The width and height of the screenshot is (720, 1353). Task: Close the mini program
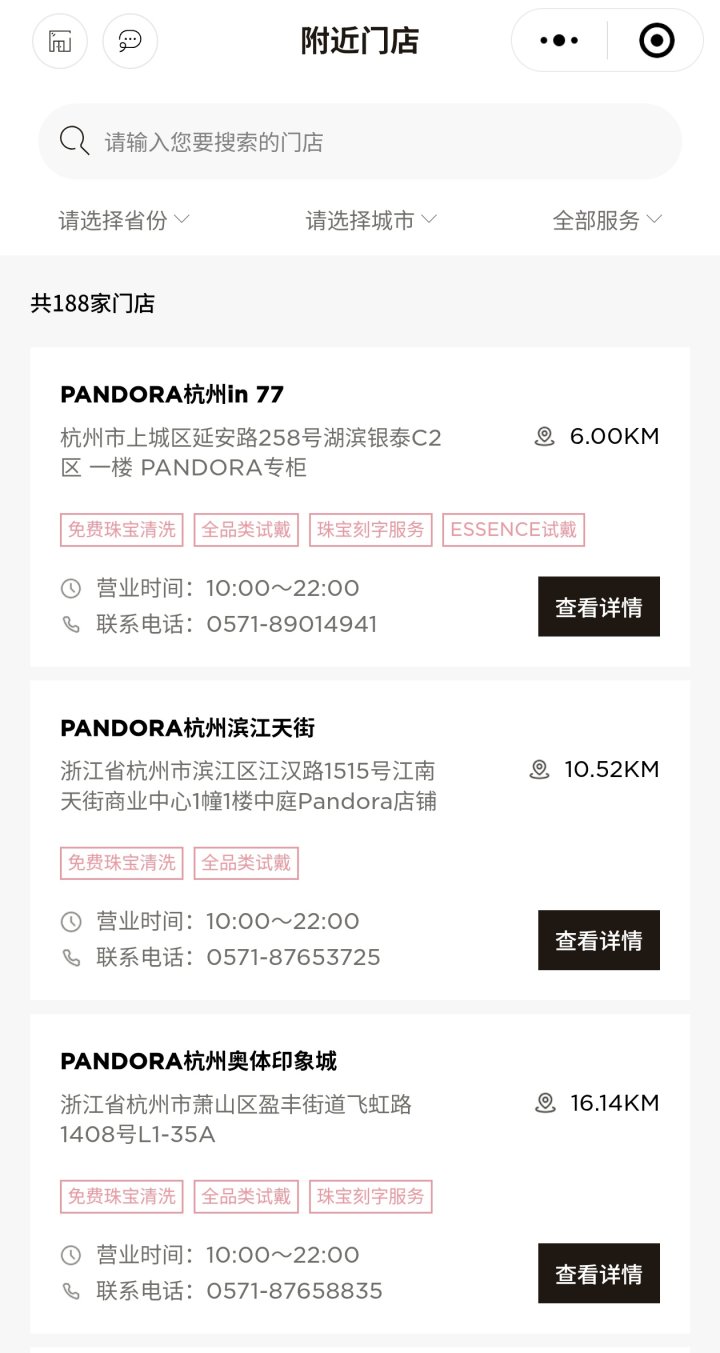(656, 41)
